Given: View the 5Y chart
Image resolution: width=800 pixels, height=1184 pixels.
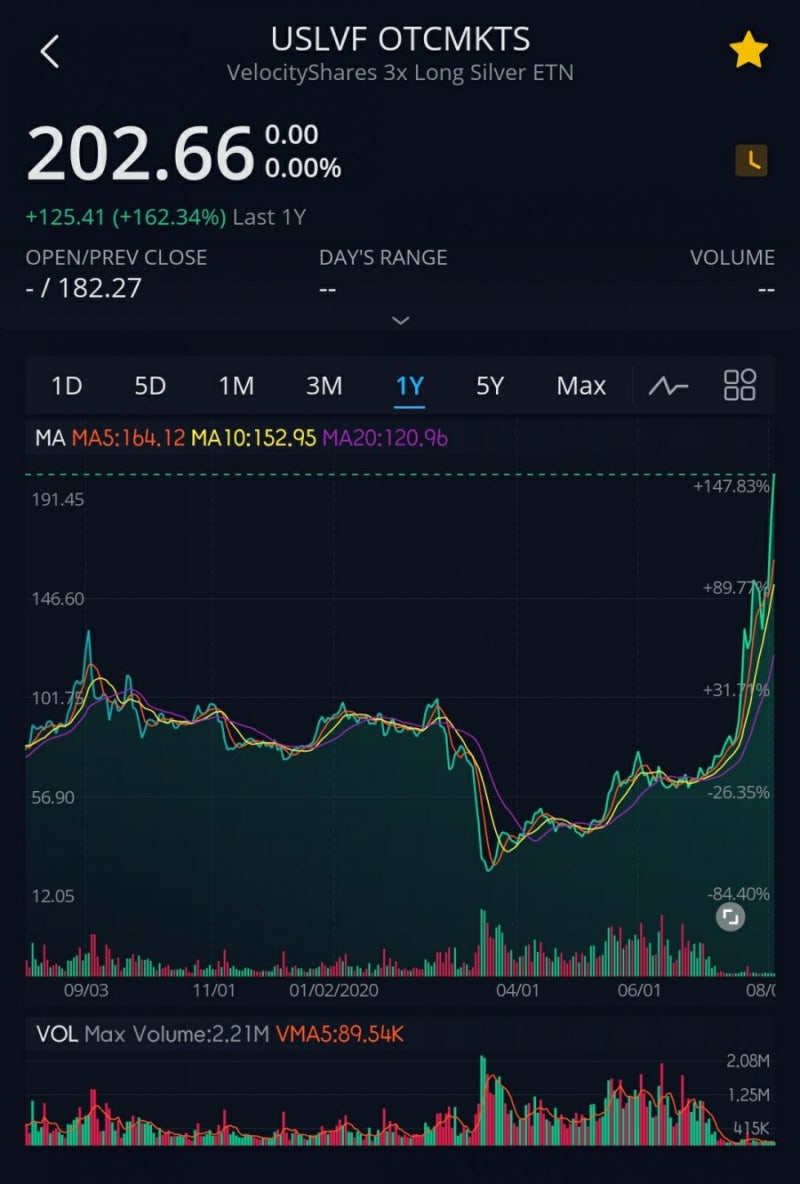Looking at the screenshot, I should (490, 384).
